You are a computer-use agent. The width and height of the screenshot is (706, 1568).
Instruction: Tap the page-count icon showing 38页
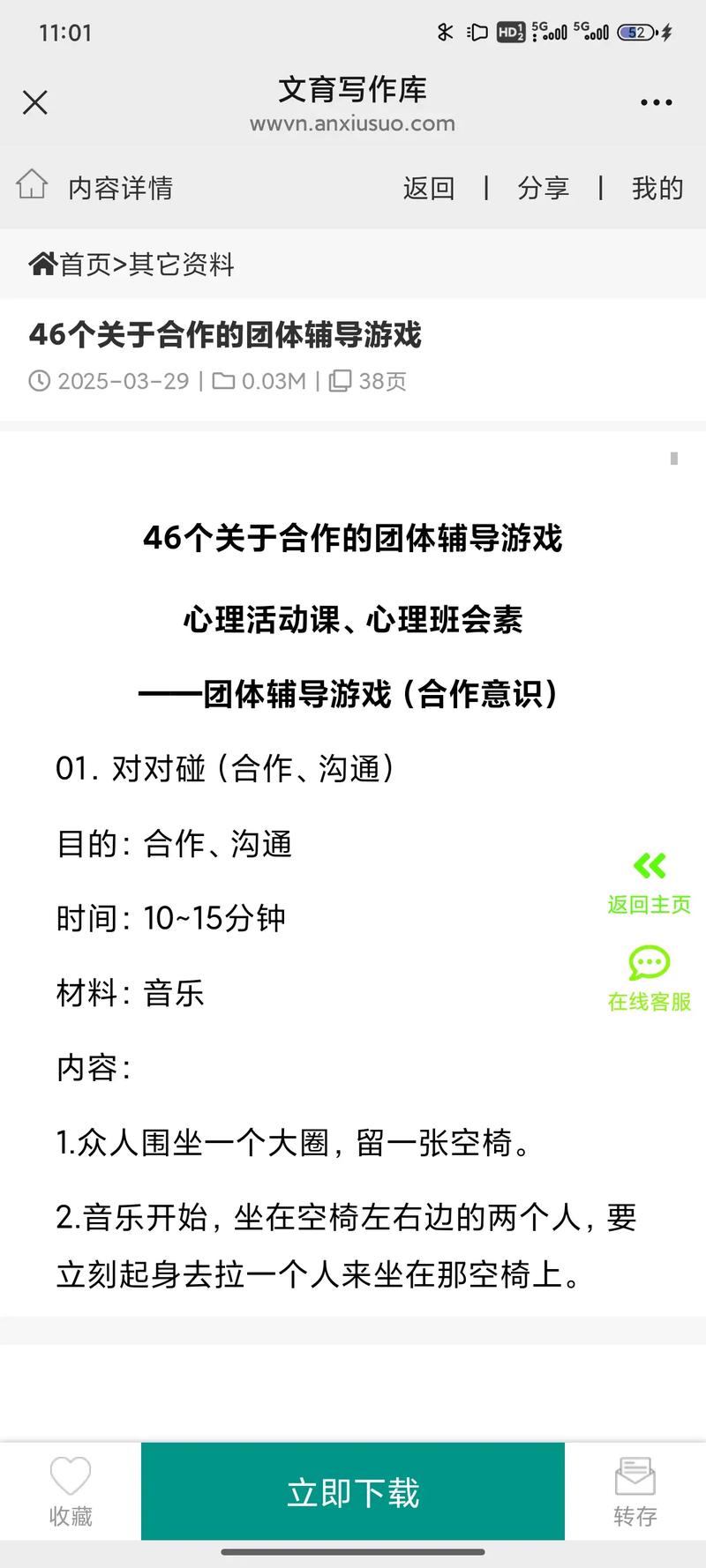click(339, 381)
